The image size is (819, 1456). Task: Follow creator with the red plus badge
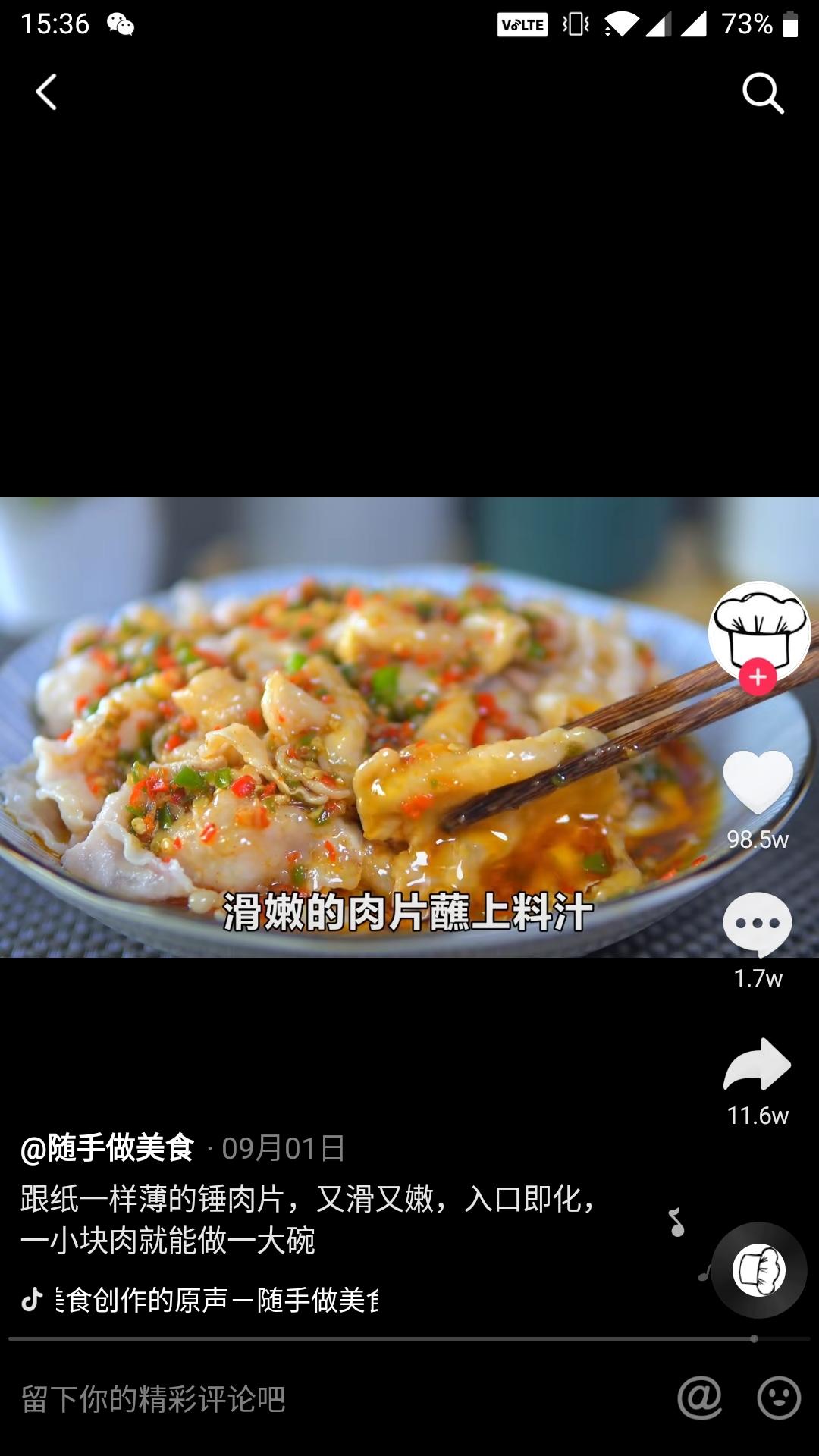(758, 677)
